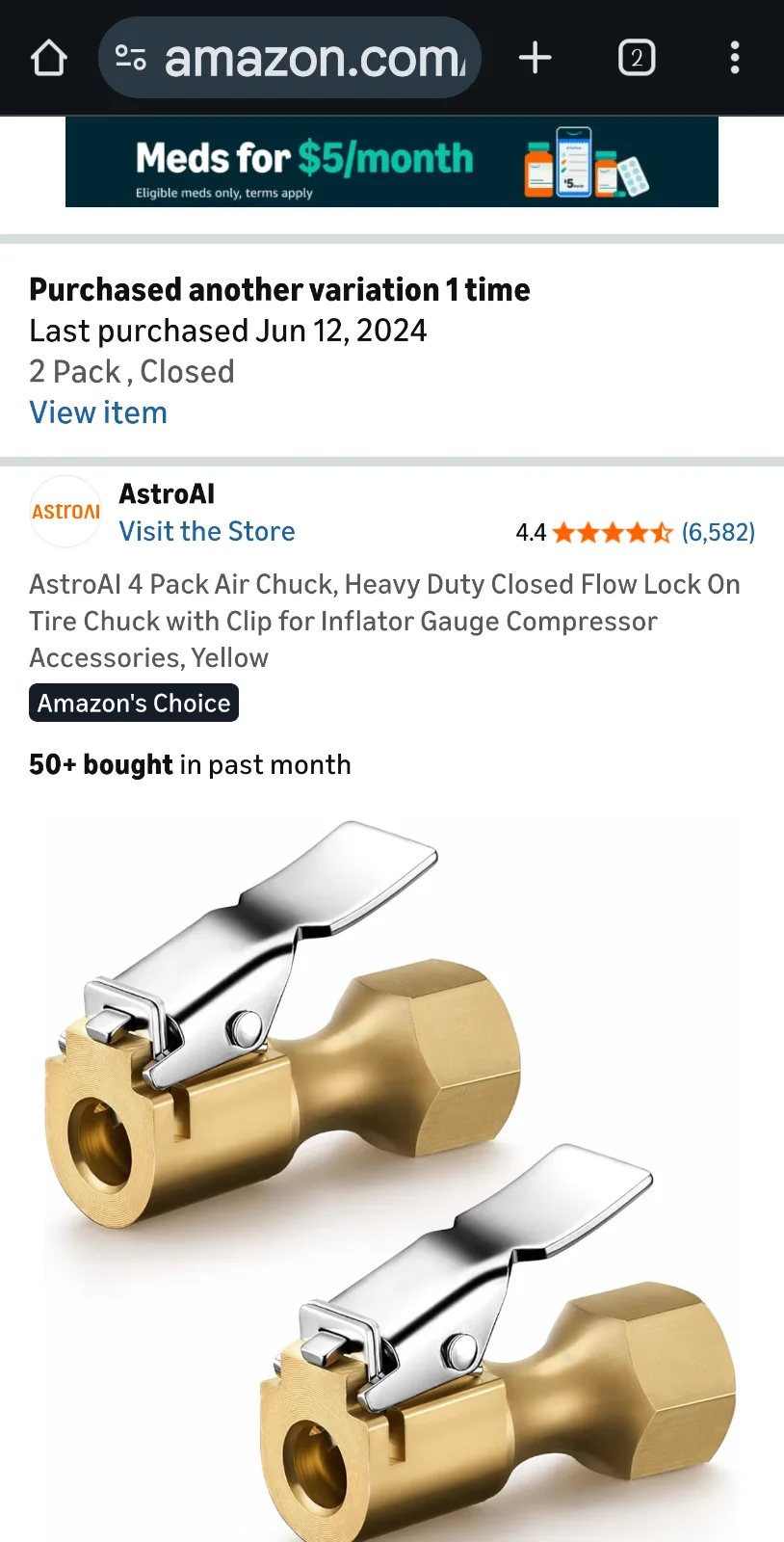Visit the AstroAI store

click(206, 531)
